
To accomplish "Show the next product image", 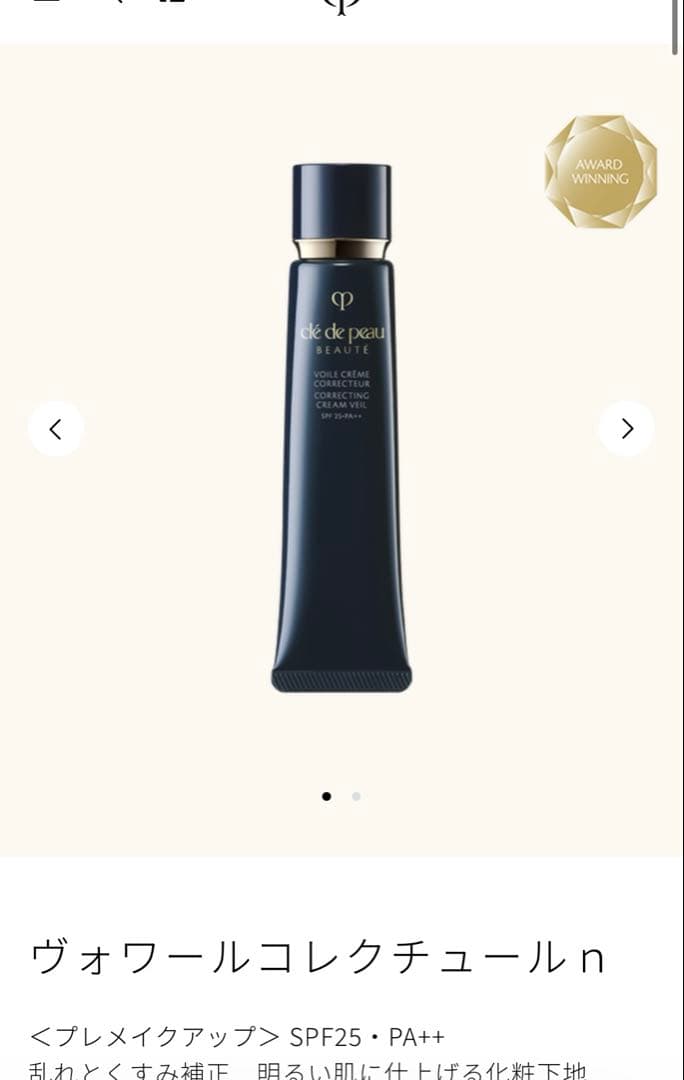I will point(626,429).
